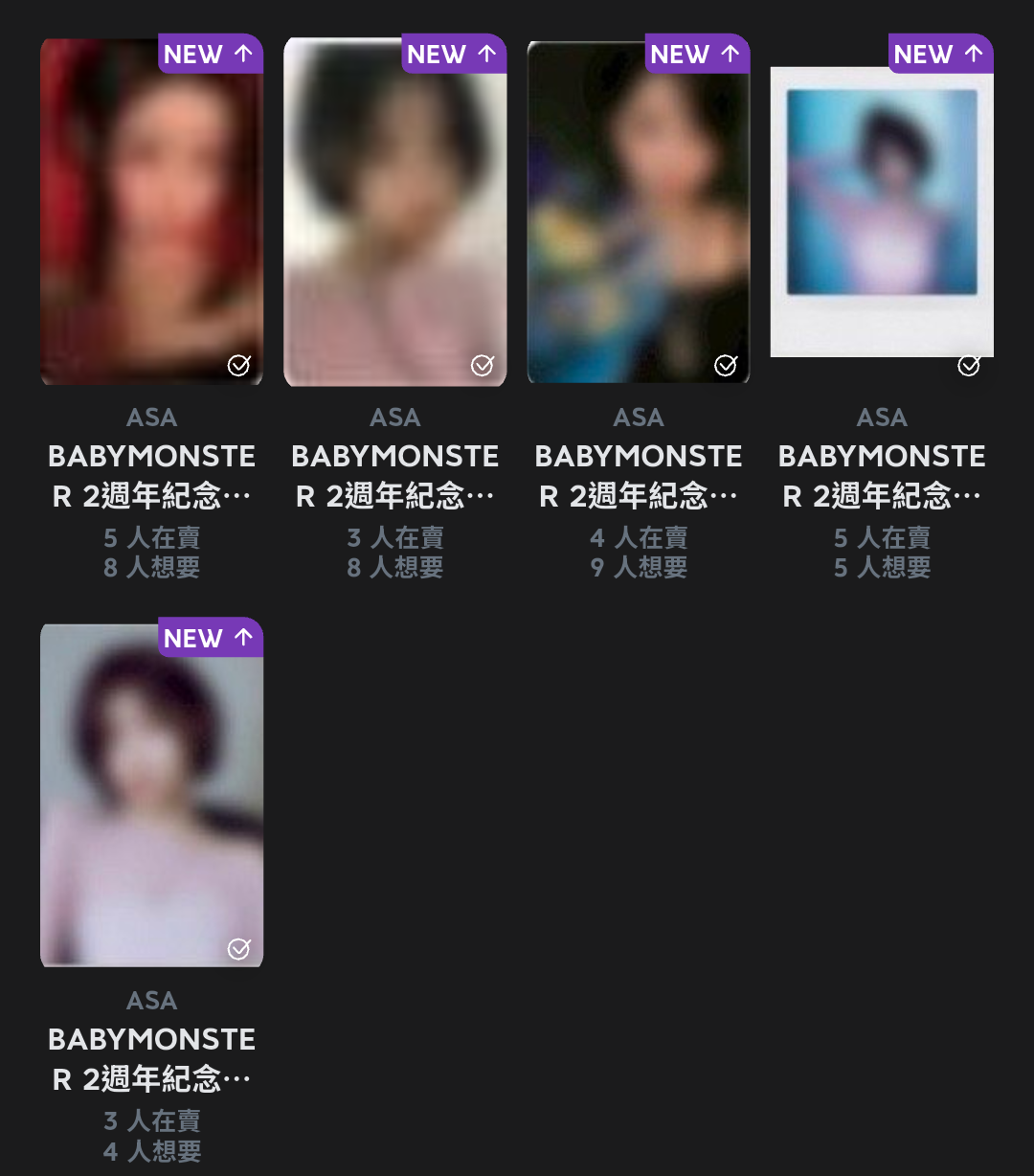Open ASA polaroid card with 5 selling, 5 wanting

[x=881, y=211]
